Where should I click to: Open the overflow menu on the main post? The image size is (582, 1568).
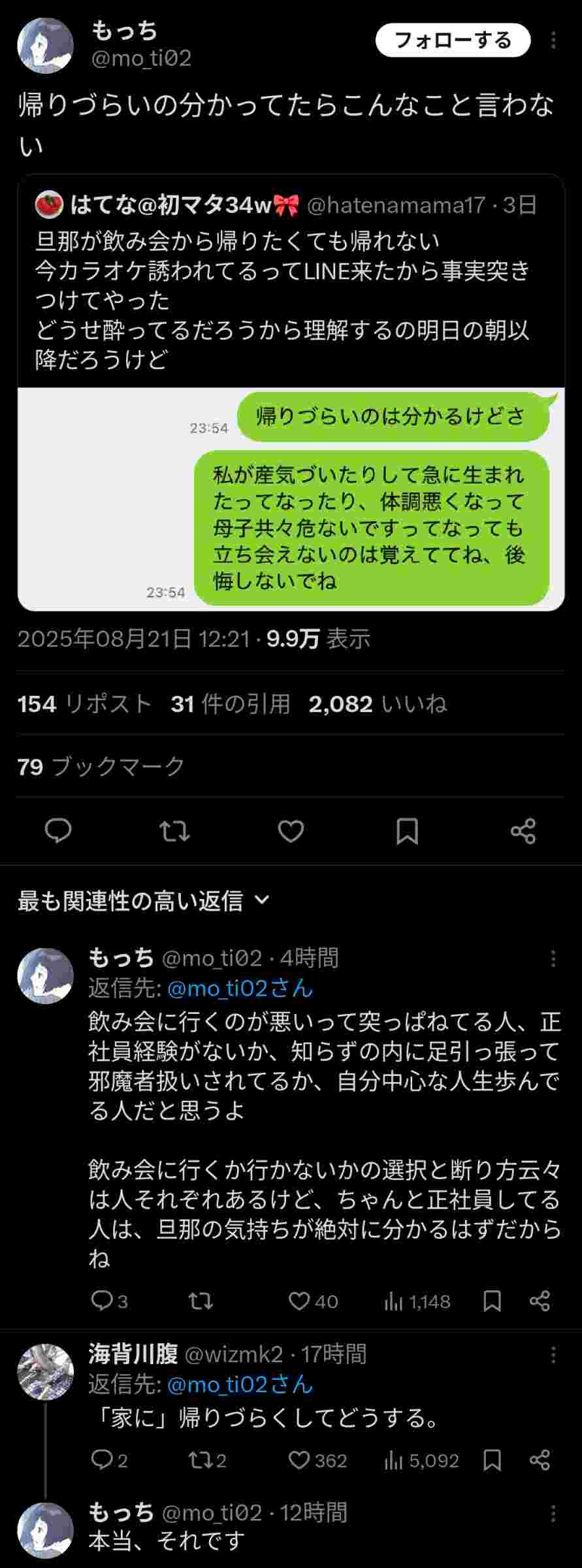coord(553,41)
